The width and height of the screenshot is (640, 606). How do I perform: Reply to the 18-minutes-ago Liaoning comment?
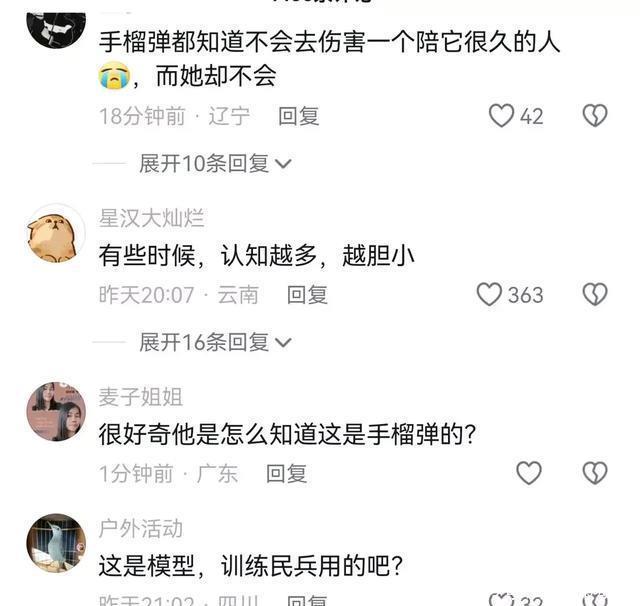pyautogui.click(x=298, y=116)
